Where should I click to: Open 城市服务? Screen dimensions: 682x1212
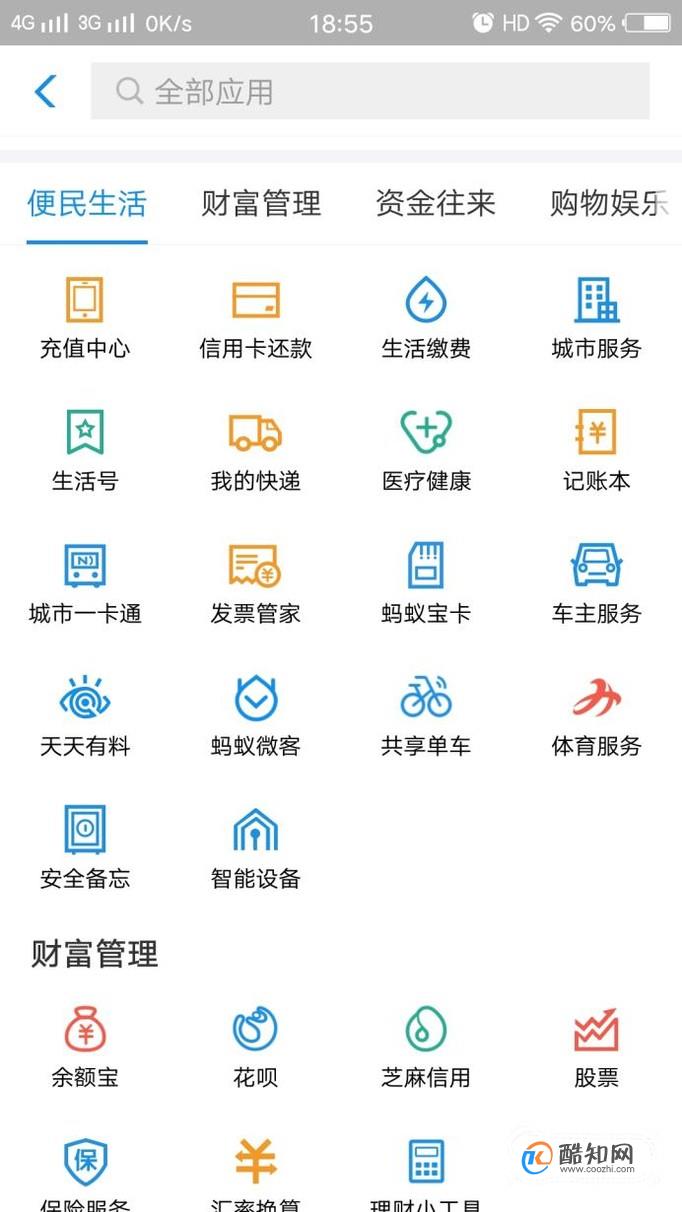coord(597,317)
